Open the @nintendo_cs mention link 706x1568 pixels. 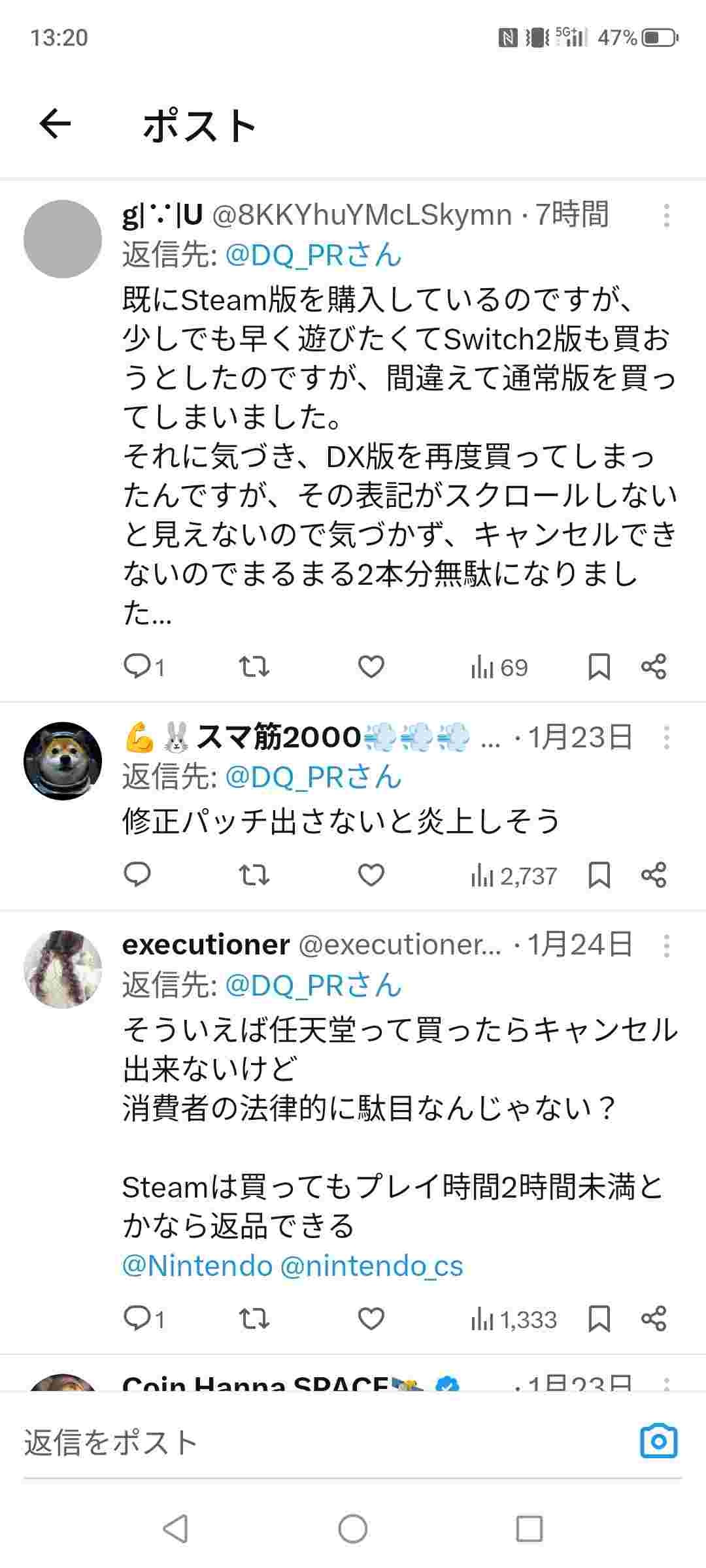click(x=371, y=1266)
